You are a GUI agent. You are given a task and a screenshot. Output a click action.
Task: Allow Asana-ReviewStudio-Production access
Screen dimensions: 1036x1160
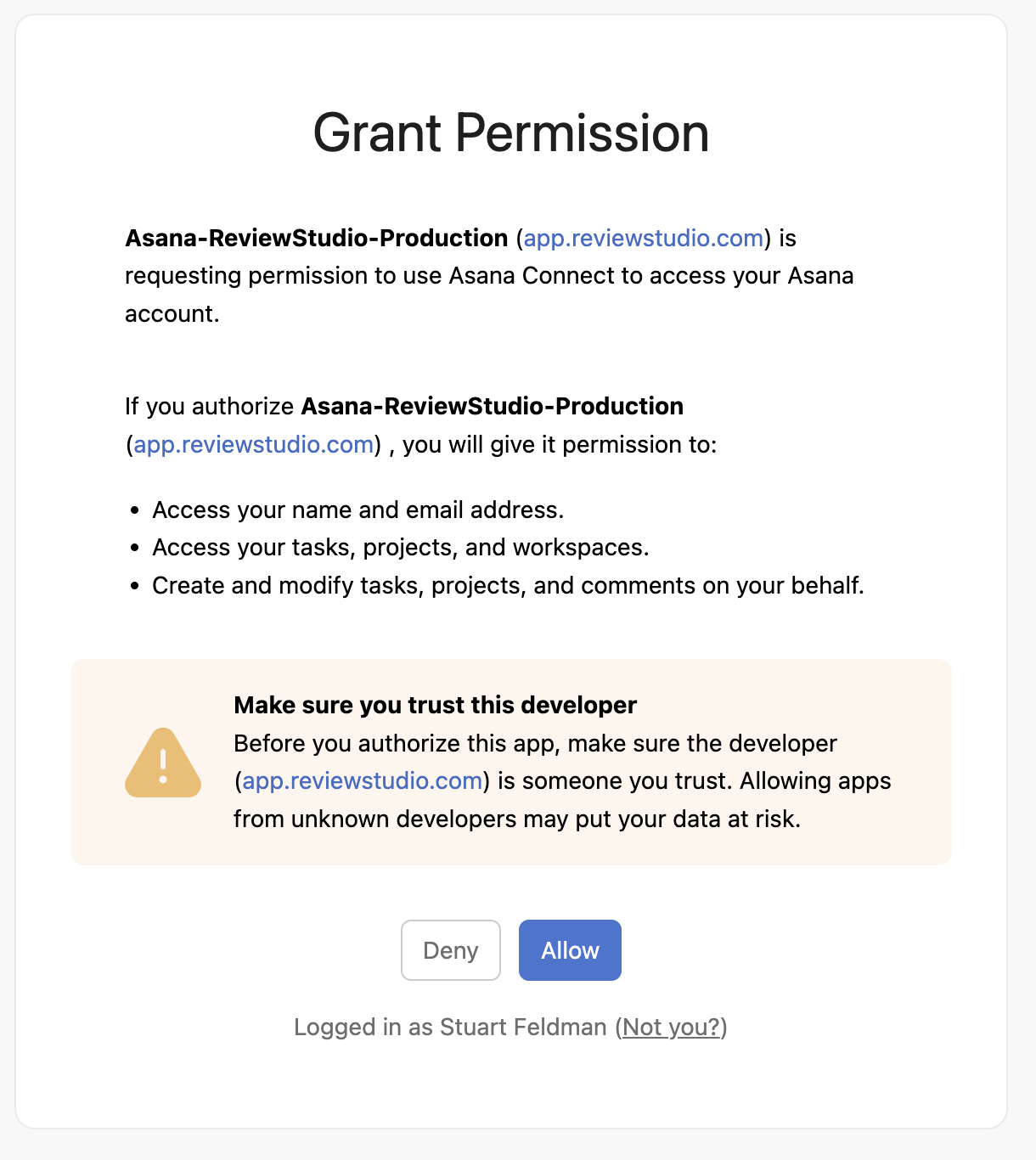coord(570,950)
